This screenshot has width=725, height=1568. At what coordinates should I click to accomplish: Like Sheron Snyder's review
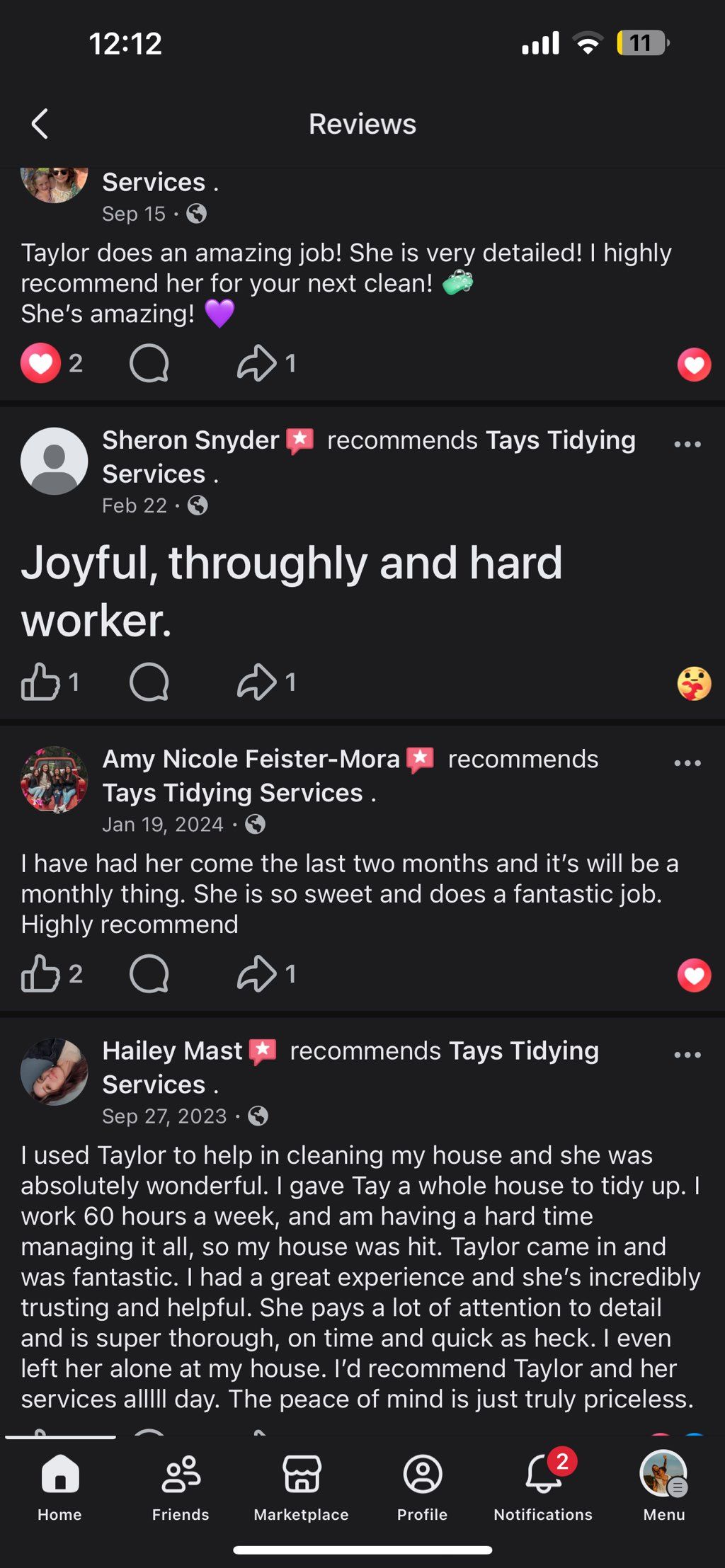pos(41,682)
